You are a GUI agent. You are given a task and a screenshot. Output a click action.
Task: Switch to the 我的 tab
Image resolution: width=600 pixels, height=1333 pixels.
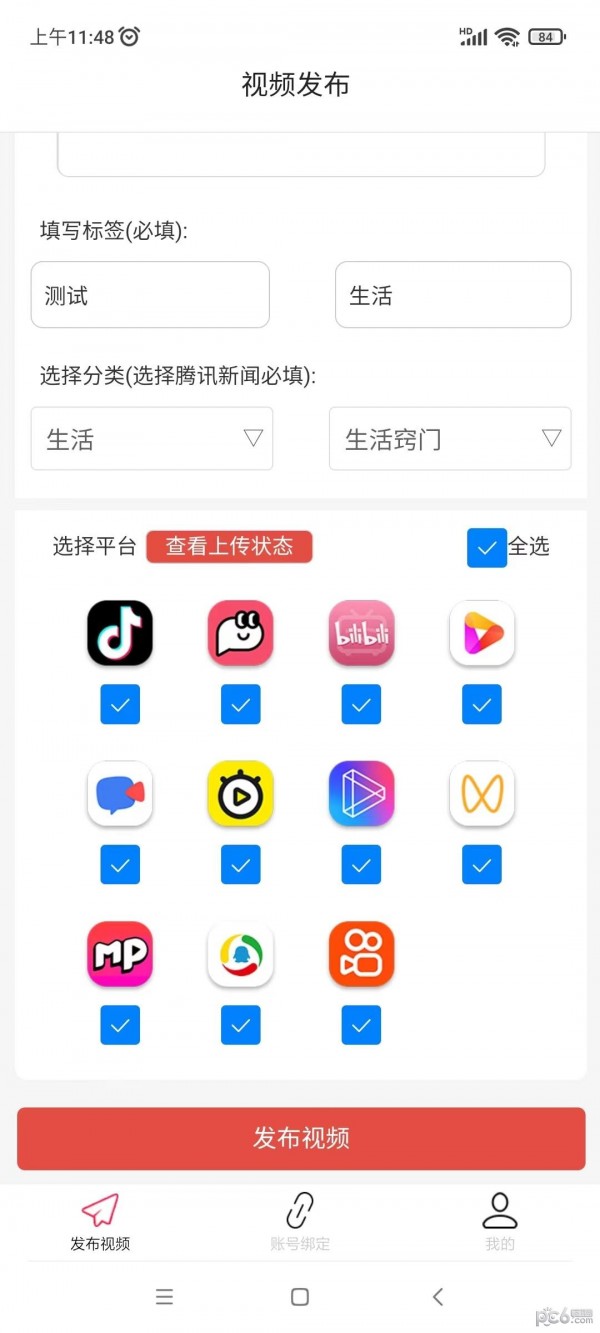coord(500,1222)
